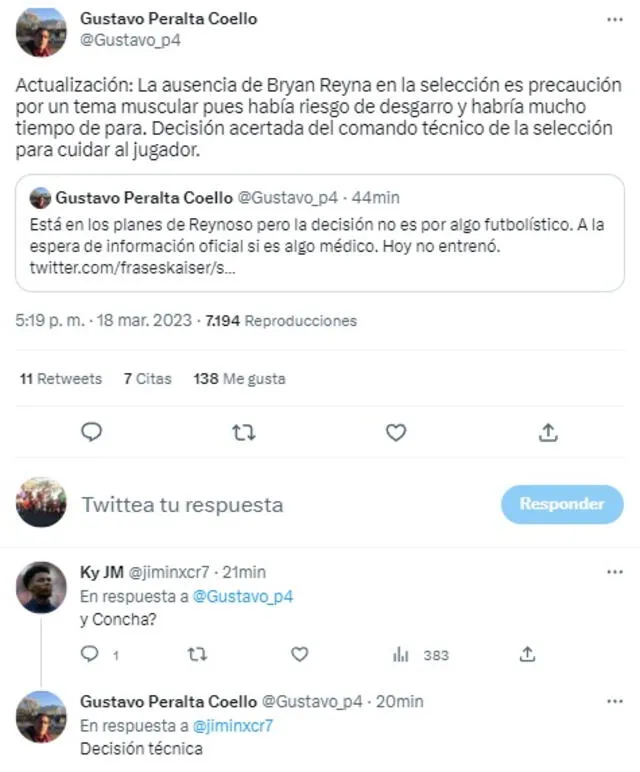Reply to the main tweet with the comment icon
This screenshot has width=640, height=772.
92,432
